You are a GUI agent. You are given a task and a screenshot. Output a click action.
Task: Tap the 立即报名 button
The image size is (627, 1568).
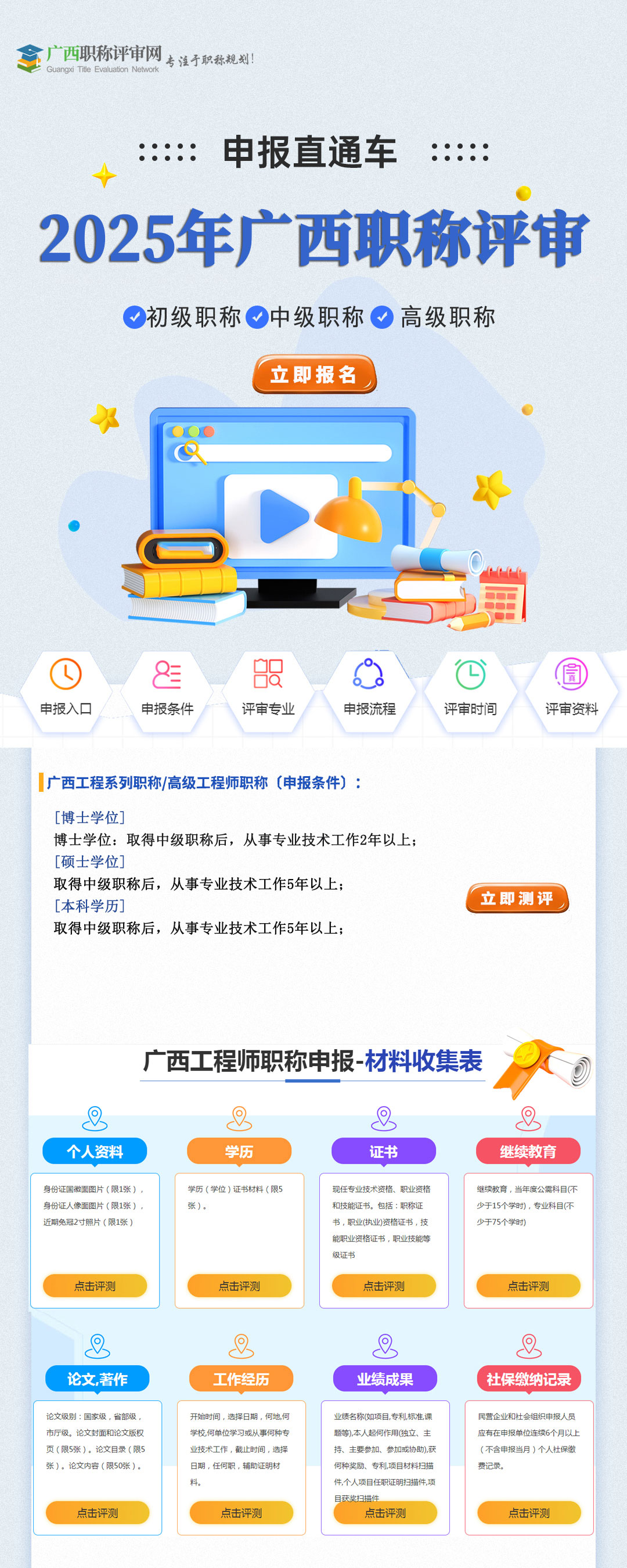314,374
